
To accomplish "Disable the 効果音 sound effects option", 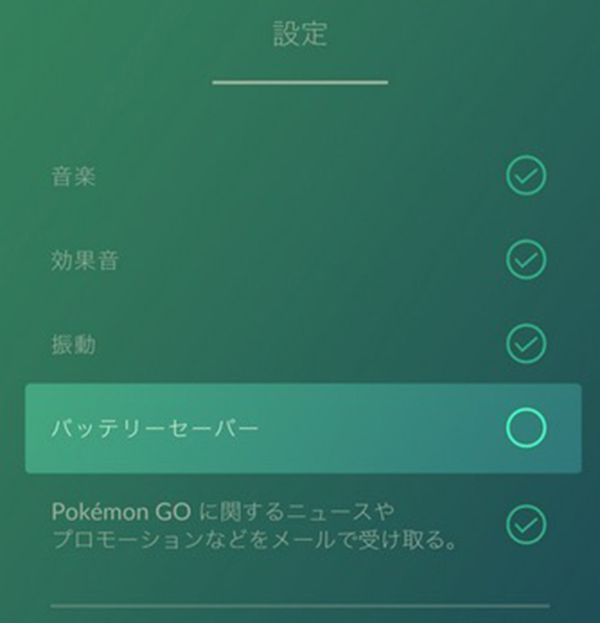I will pyautogui.click(x=526, y=260).
